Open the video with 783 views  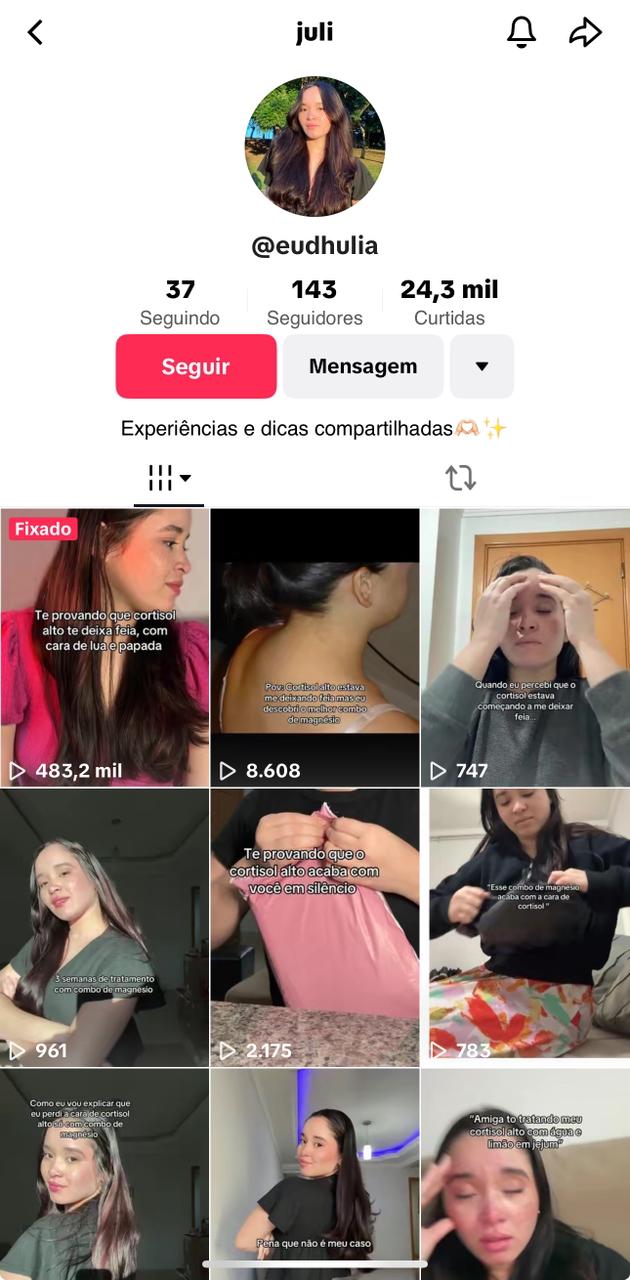coord(525,927)
